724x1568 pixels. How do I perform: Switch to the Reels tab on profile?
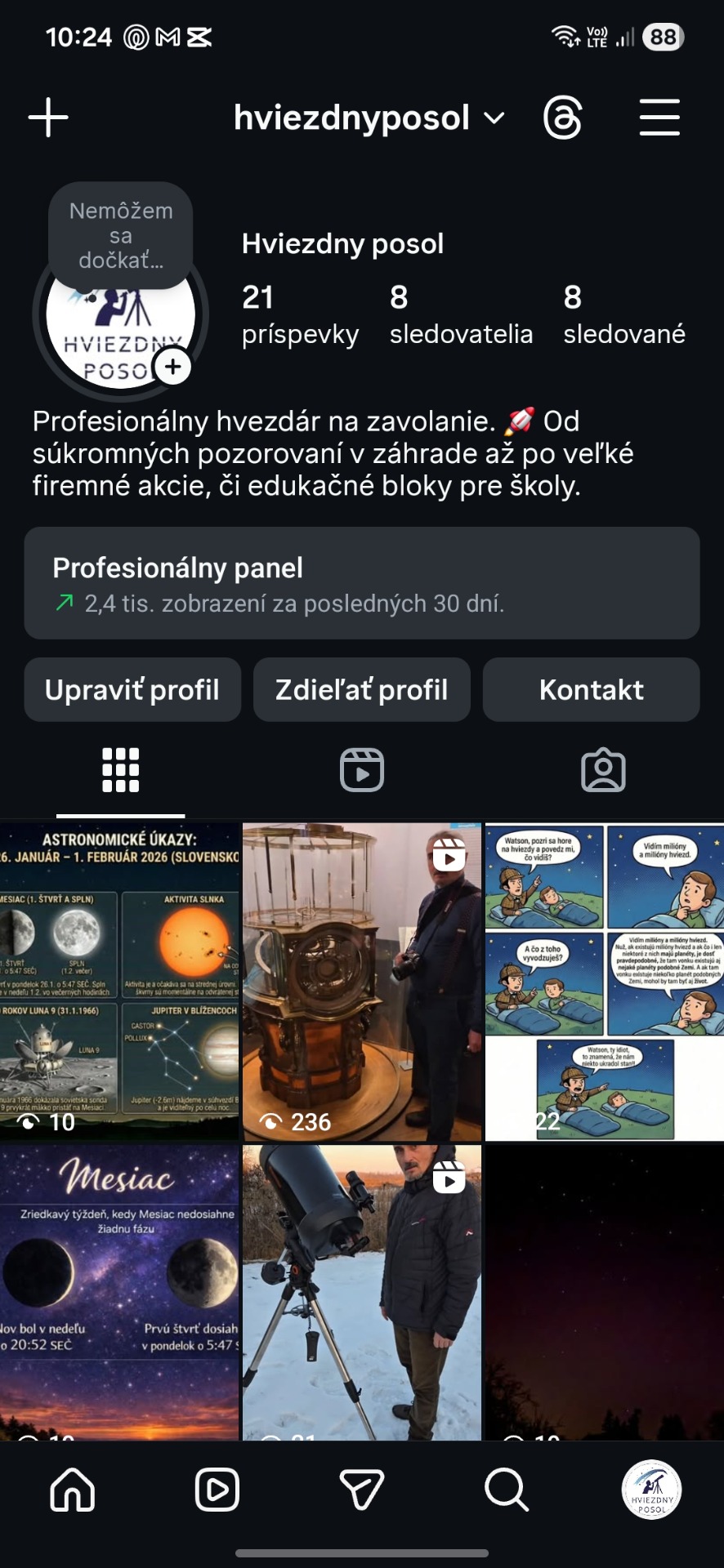(x=361, y=770)
